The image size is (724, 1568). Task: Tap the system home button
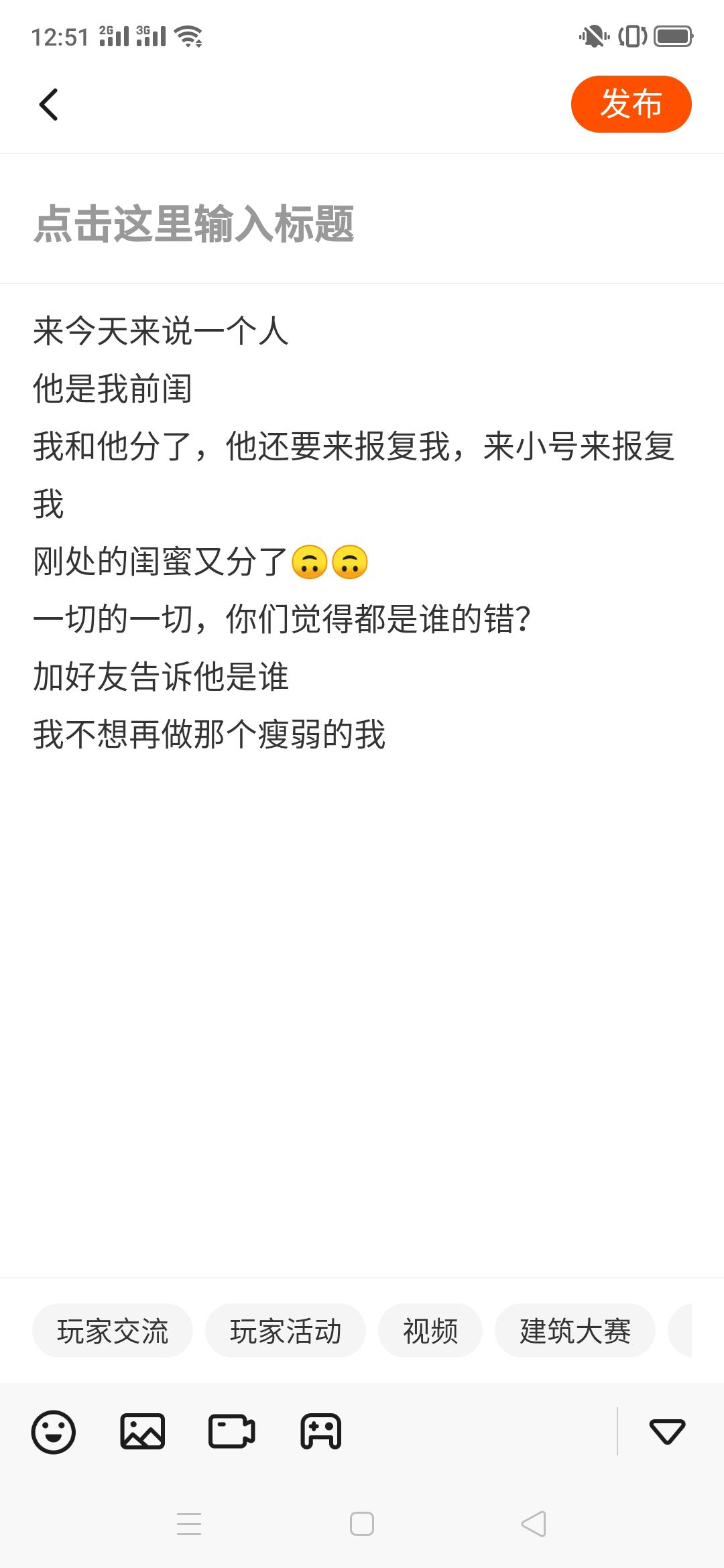pyautogui.click(x=362, y=1524)
